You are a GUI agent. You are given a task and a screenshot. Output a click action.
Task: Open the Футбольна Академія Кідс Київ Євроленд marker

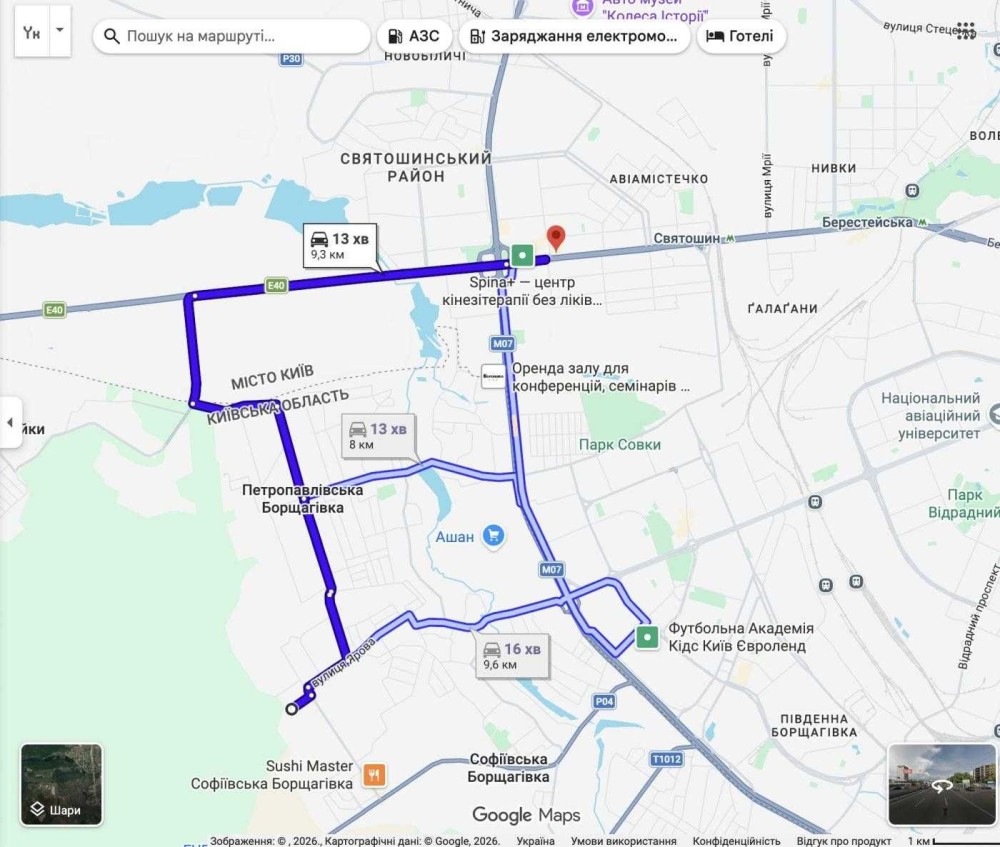point(648,636)
